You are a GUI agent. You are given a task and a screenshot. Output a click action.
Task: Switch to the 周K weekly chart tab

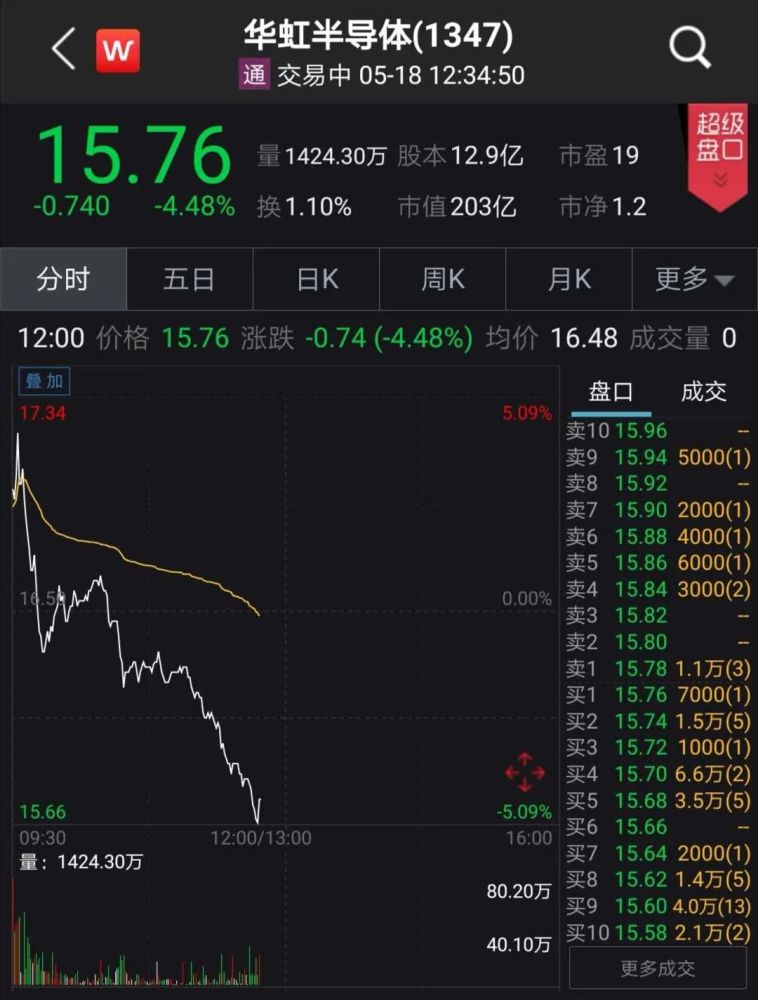click(x=441, y=280)
